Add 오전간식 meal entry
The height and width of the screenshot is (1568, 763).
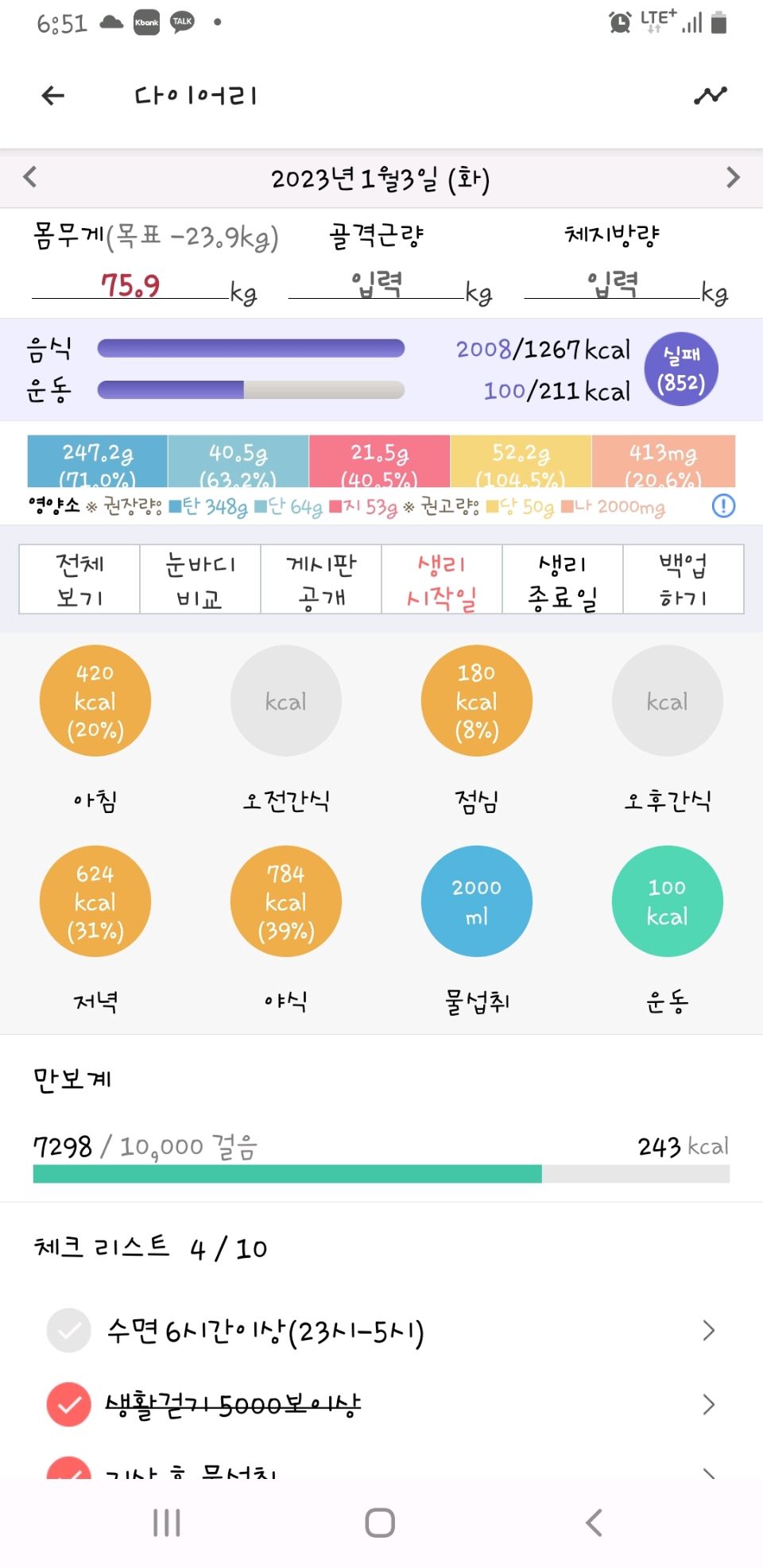286,701
